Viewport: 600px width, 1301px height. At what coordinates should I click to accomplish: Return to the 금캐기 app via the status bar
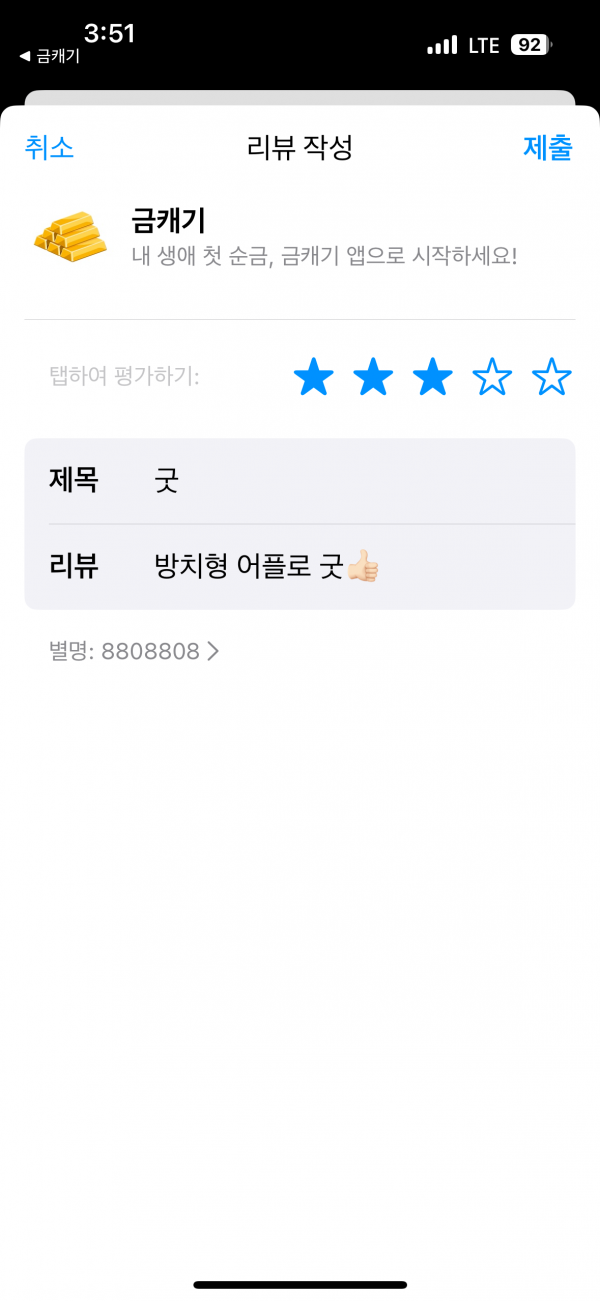coord(49,57)
